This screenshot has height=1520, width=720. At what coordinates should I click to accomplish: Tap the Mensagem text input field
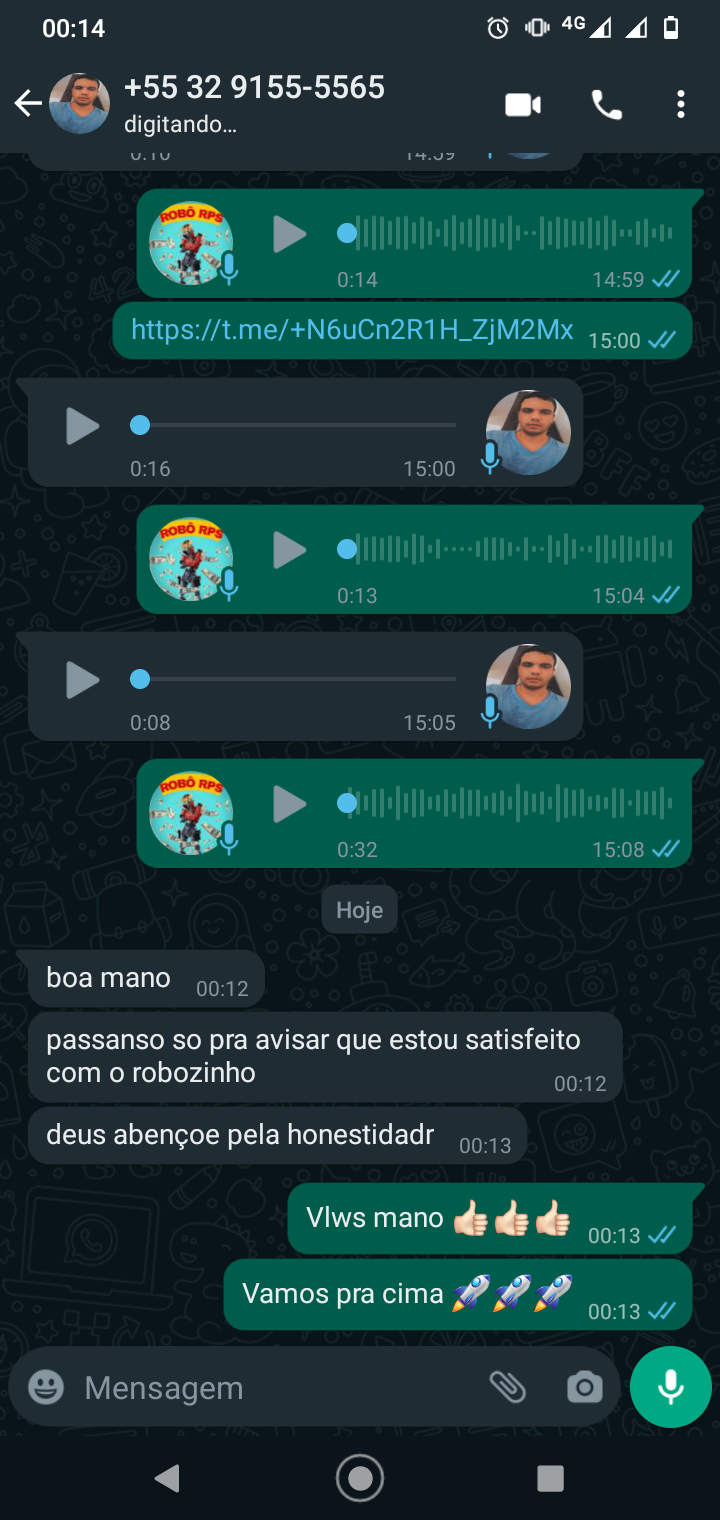[250, 1387]
